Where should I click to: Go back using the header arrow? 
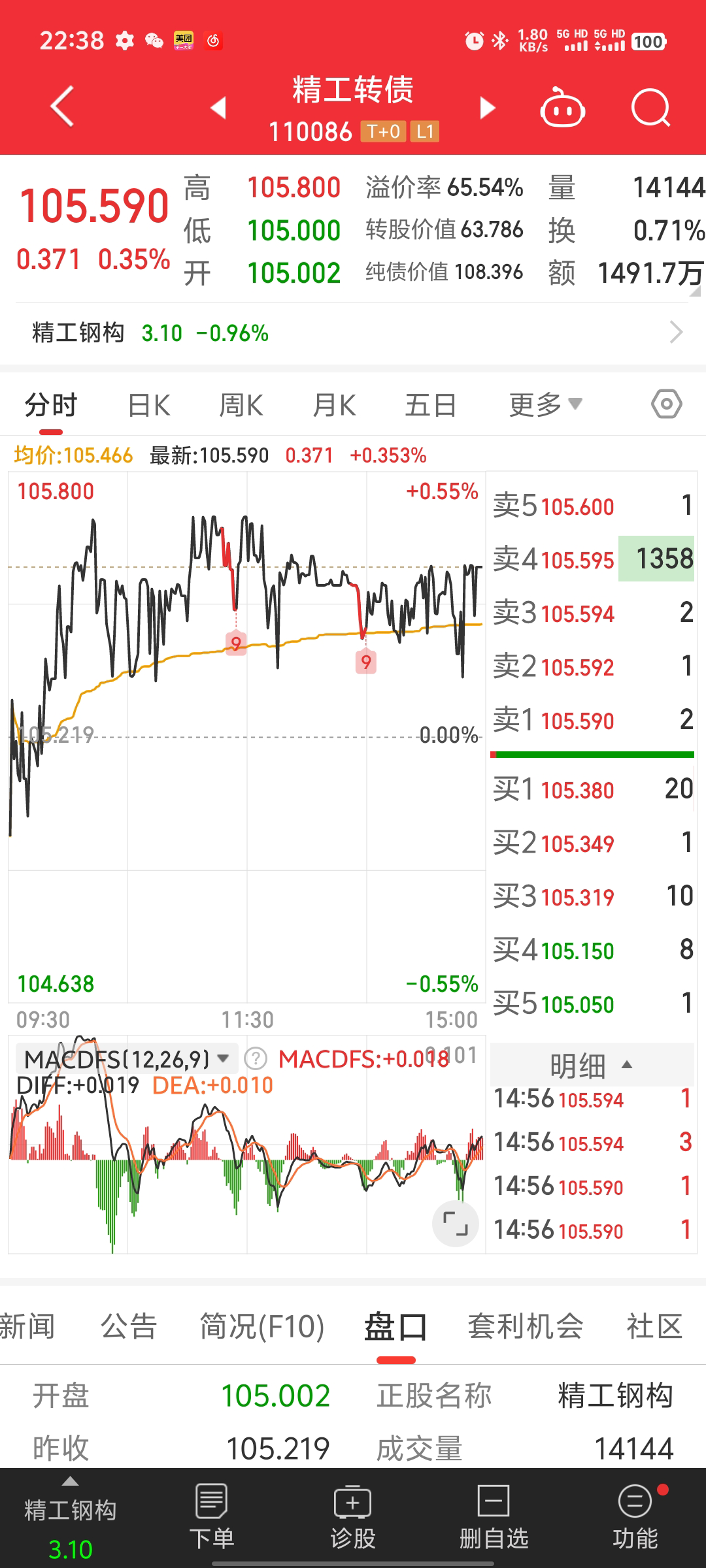[x=63, y=106]
